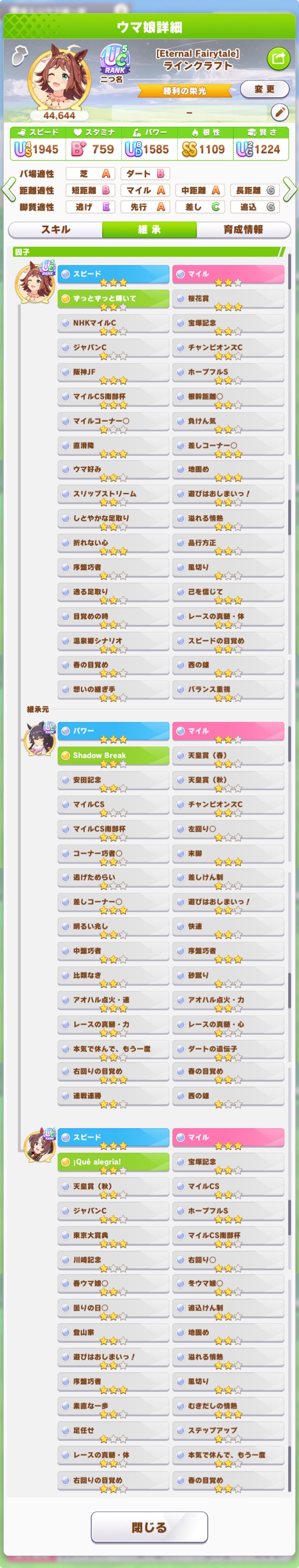Open the 育成情報 tab
The width and height of the screenshot is (299, 1568).
242,230
